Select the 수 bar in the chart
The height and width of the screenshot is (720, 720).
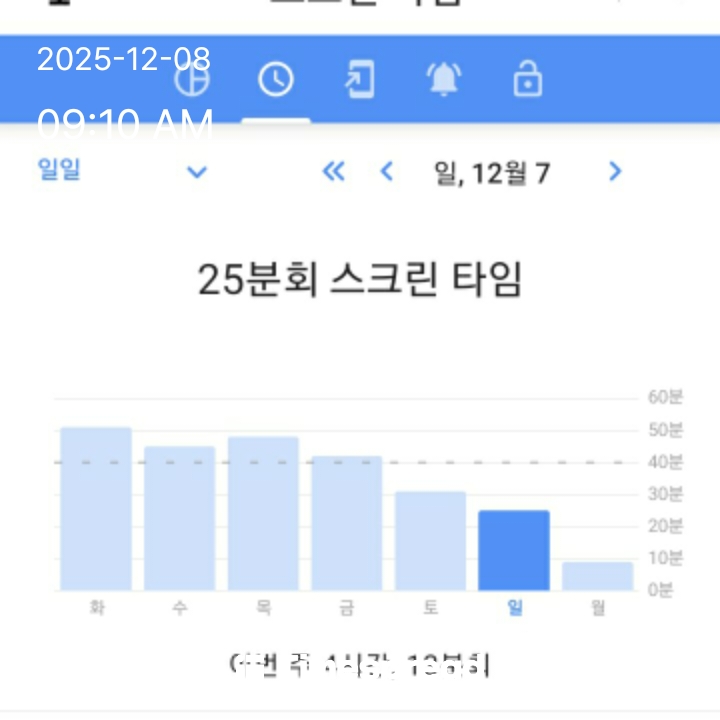(x=179, y=518)
